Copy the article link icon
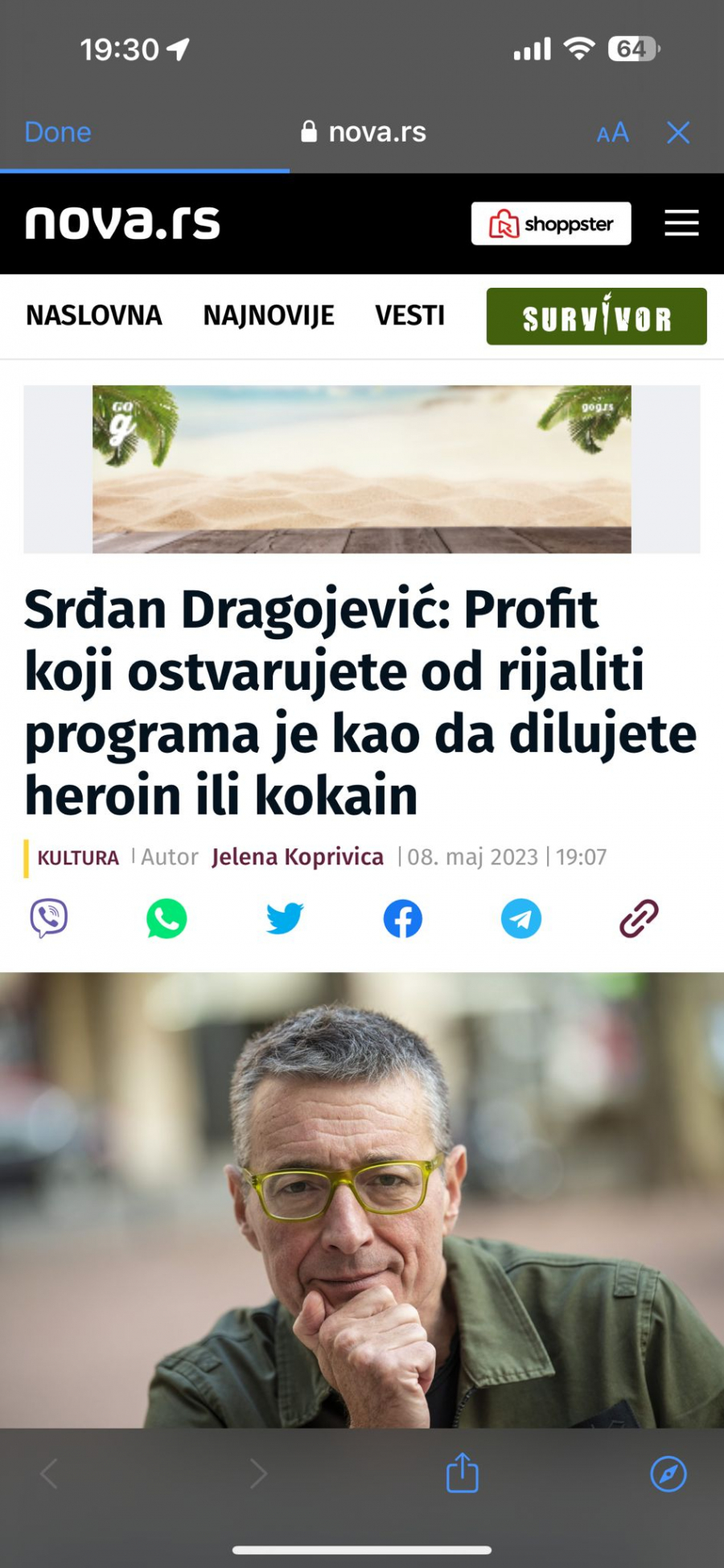 (638, 918)
